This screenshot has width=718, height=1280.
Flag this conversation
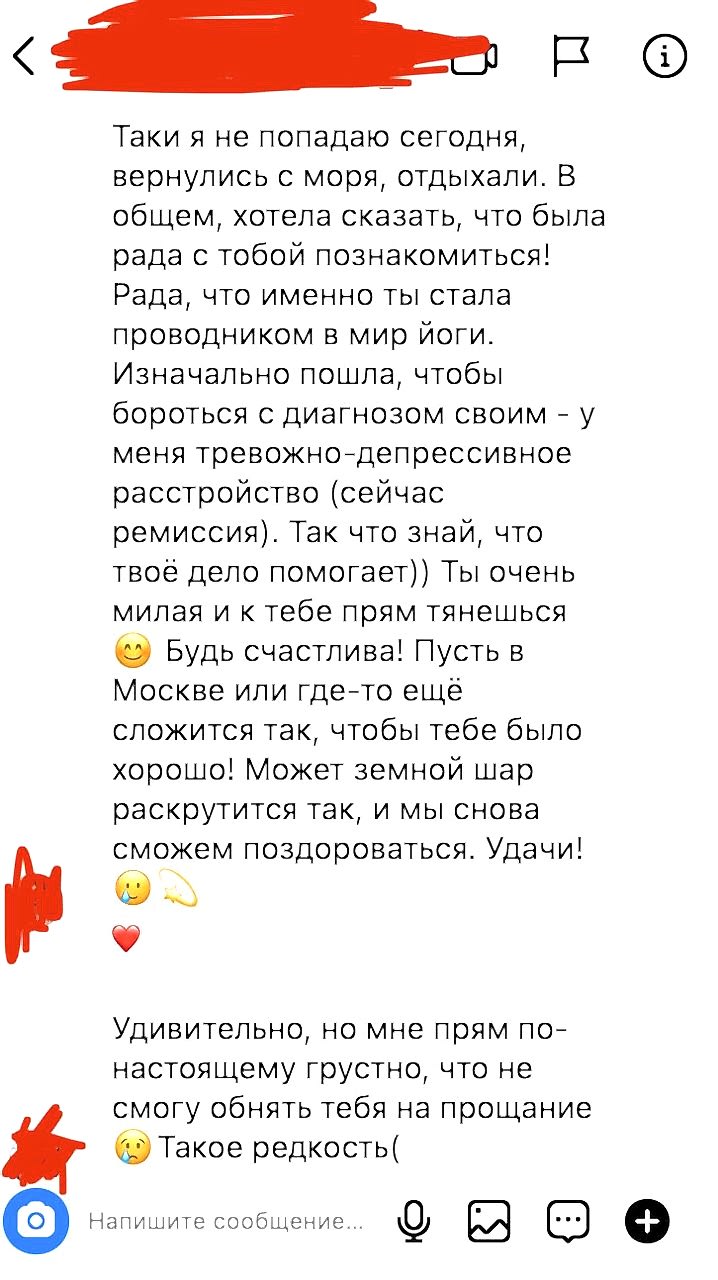pos(571,58)
